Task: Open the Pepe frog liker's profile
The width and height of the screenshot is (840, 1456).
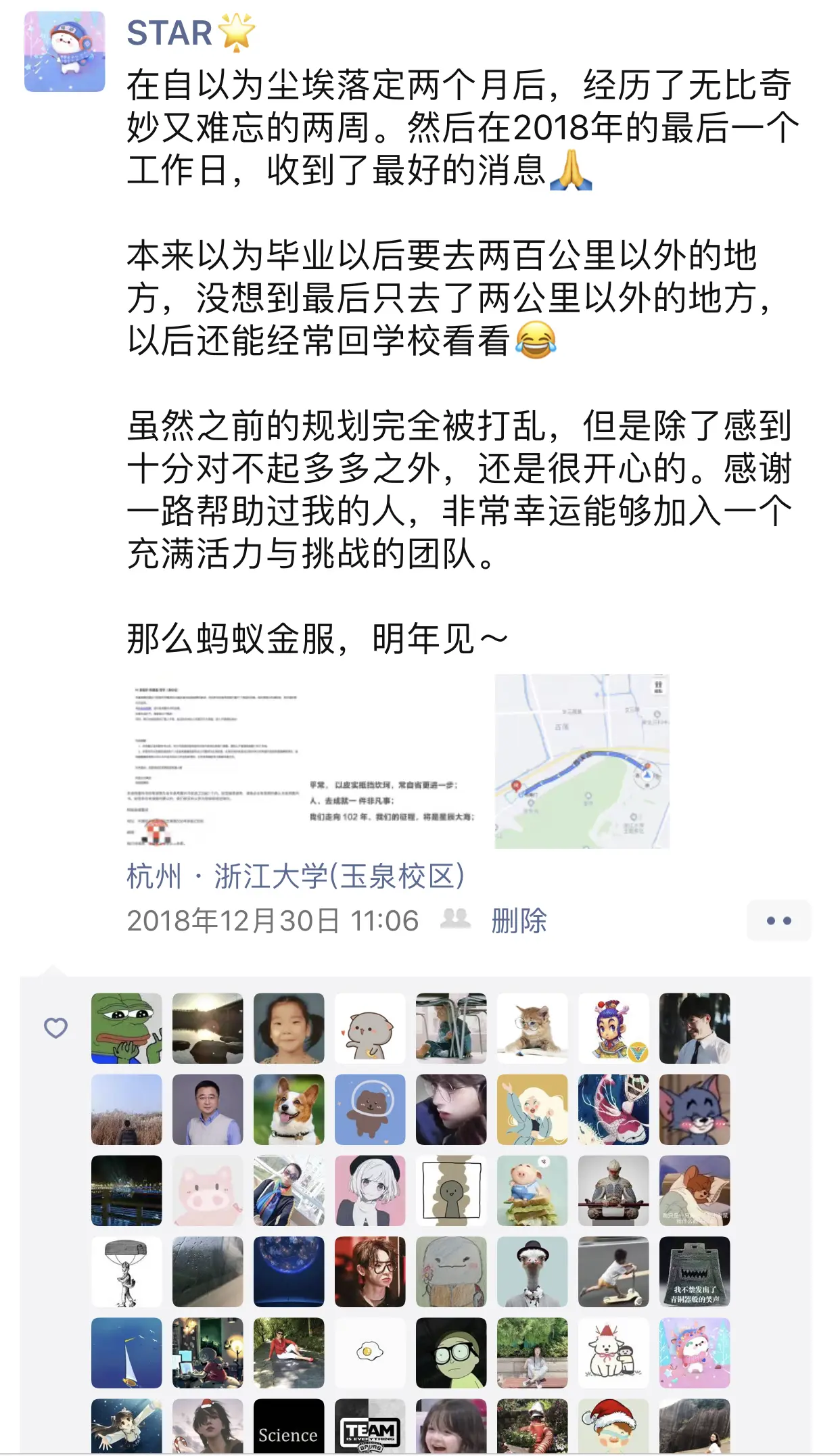Action: (126, 1028)
